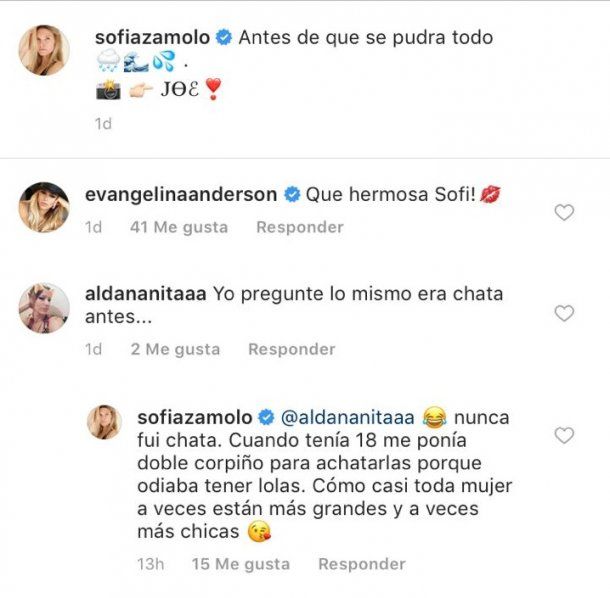Tap aldananitaaa's profile picture

click(44, 307)
